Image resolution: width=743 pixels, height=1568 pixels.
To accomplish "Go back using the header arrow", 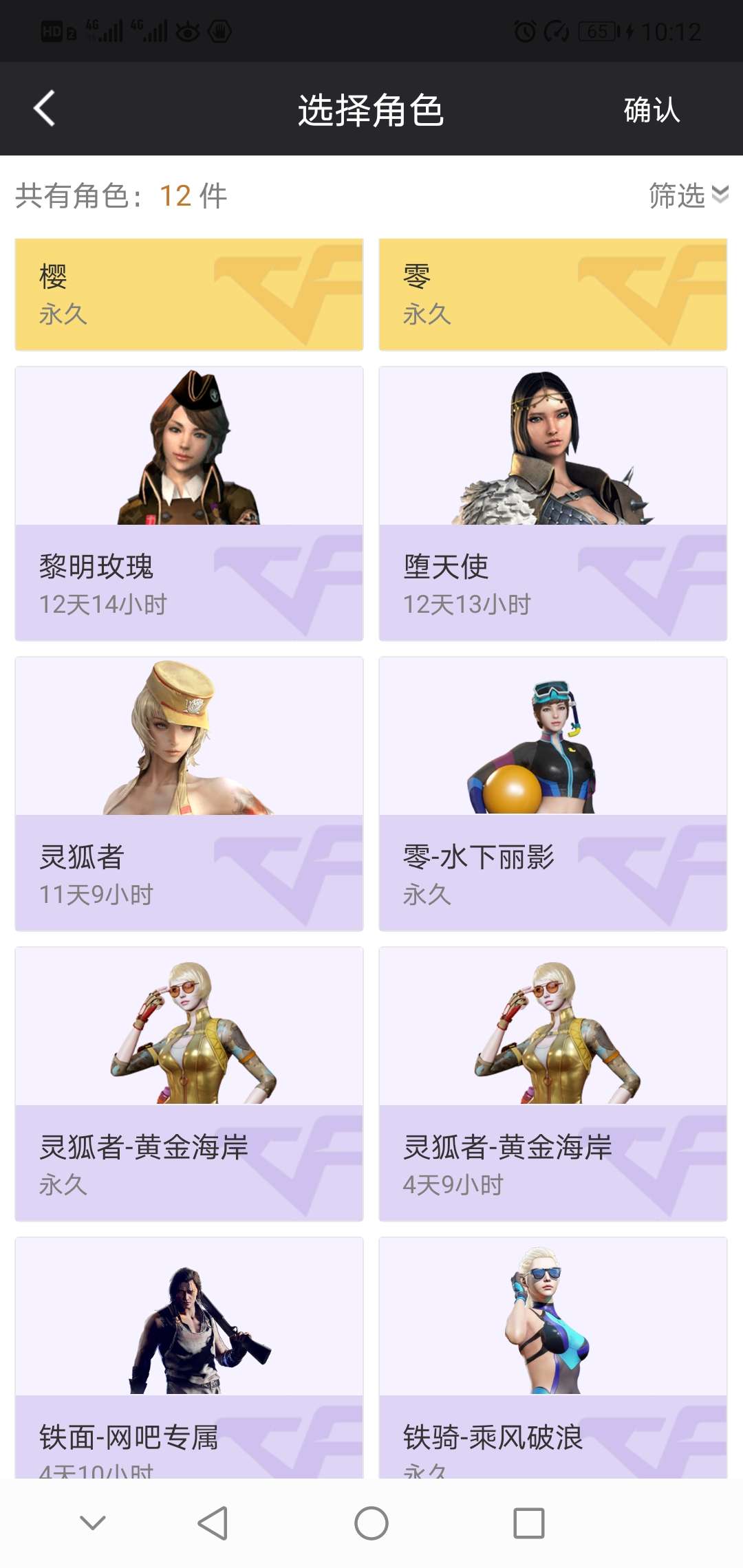I will tap(45, 109).
